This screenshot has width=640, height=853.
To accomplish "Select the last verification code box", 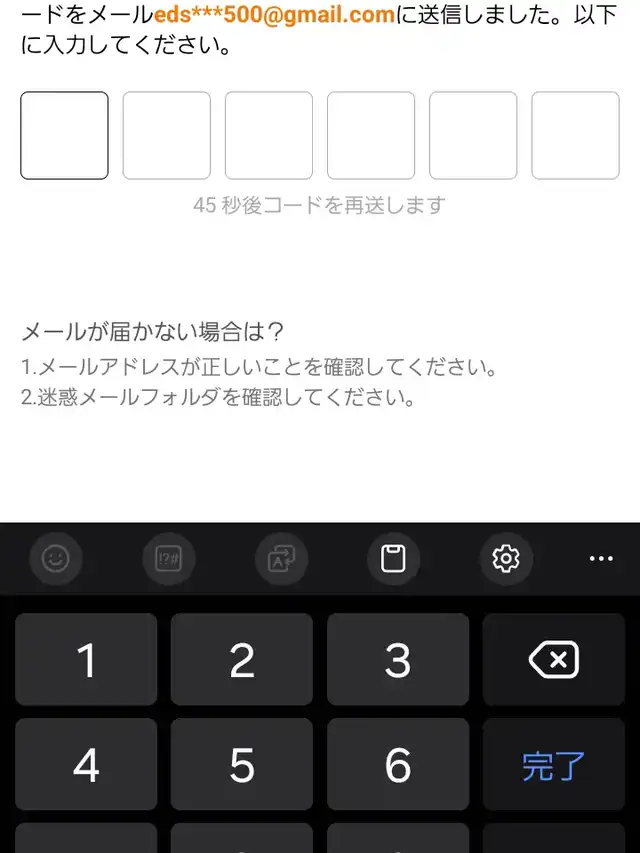I will [x=575, y=135].
